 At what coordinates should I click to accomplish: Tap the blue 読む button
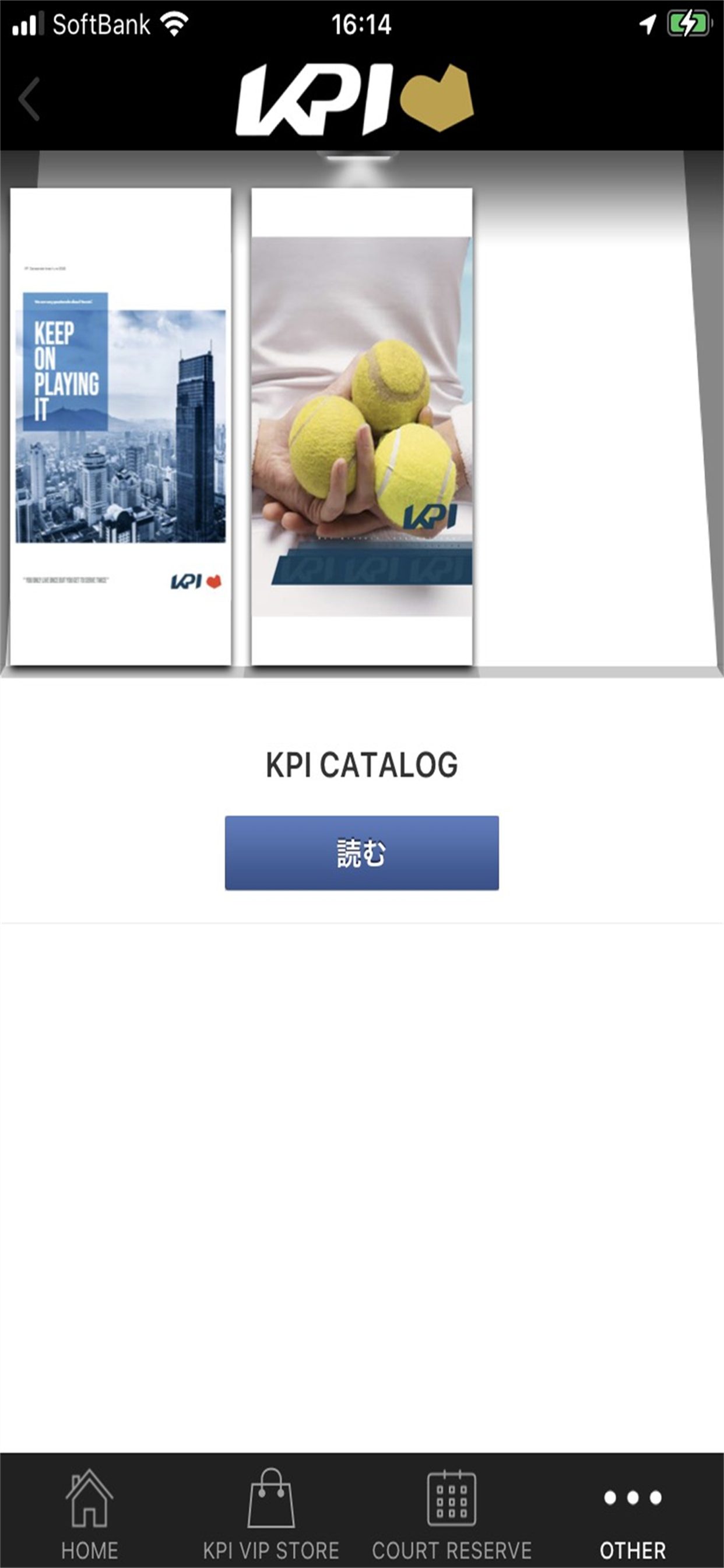(361, 852)
